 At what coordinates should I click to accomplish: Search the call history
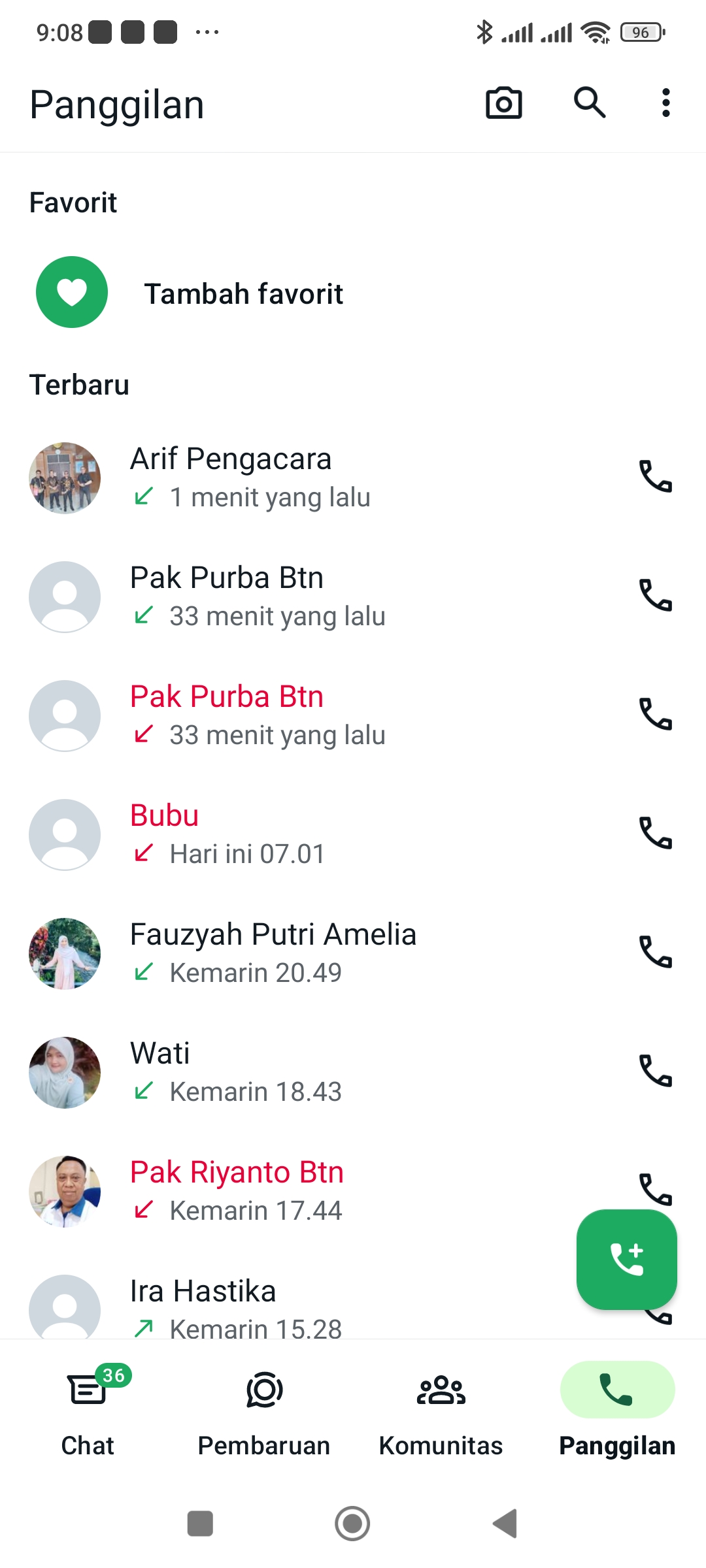coord(590,103)
